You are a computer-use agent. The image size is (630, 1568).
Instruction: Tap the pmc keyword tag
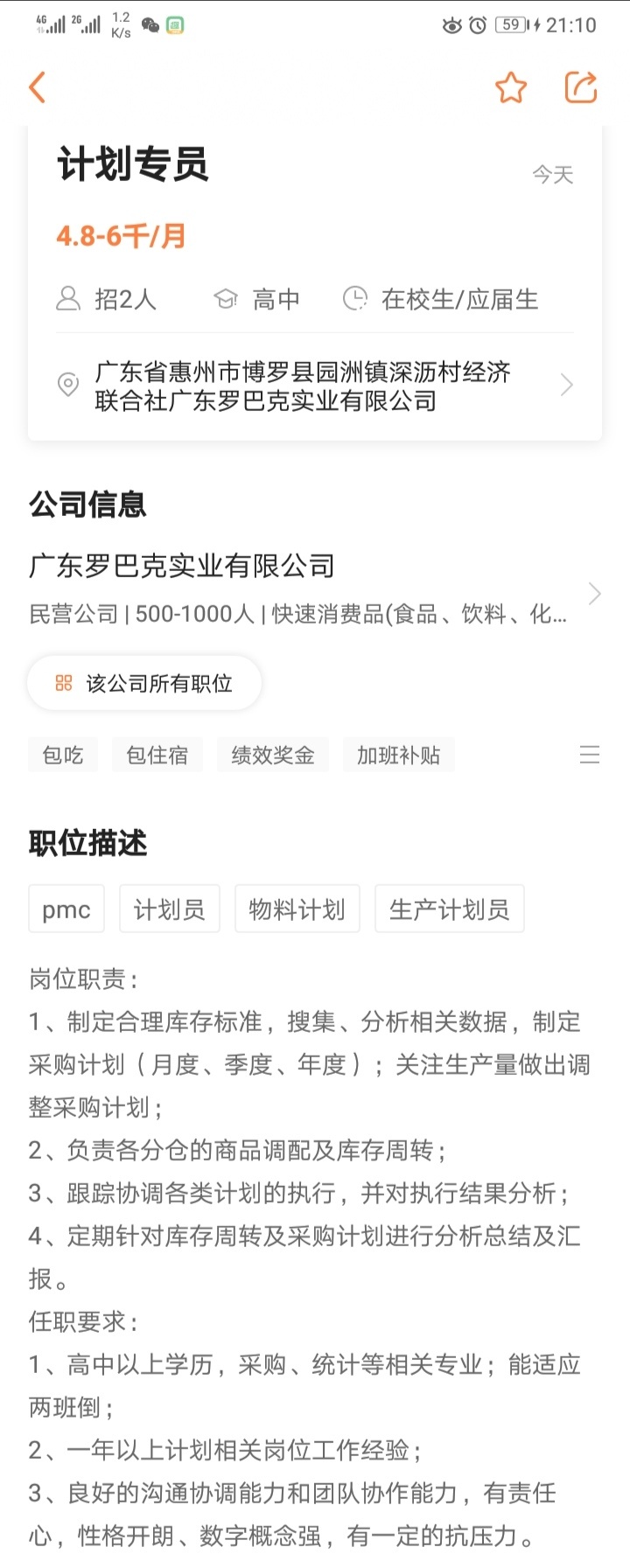click(66, 909)
